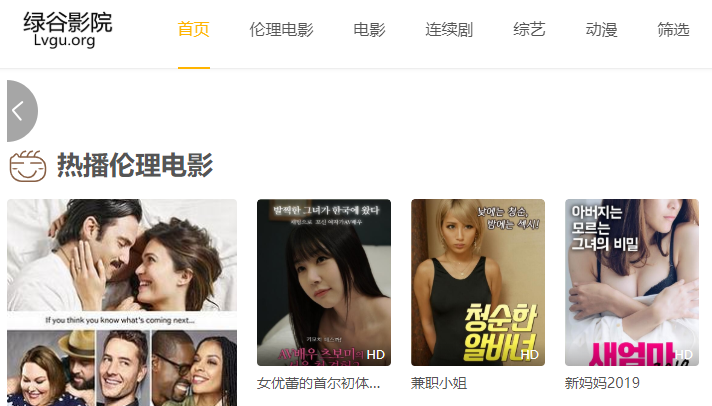Open the 动漫 tab
Screen dimensions: 712x406
point(601,29)
